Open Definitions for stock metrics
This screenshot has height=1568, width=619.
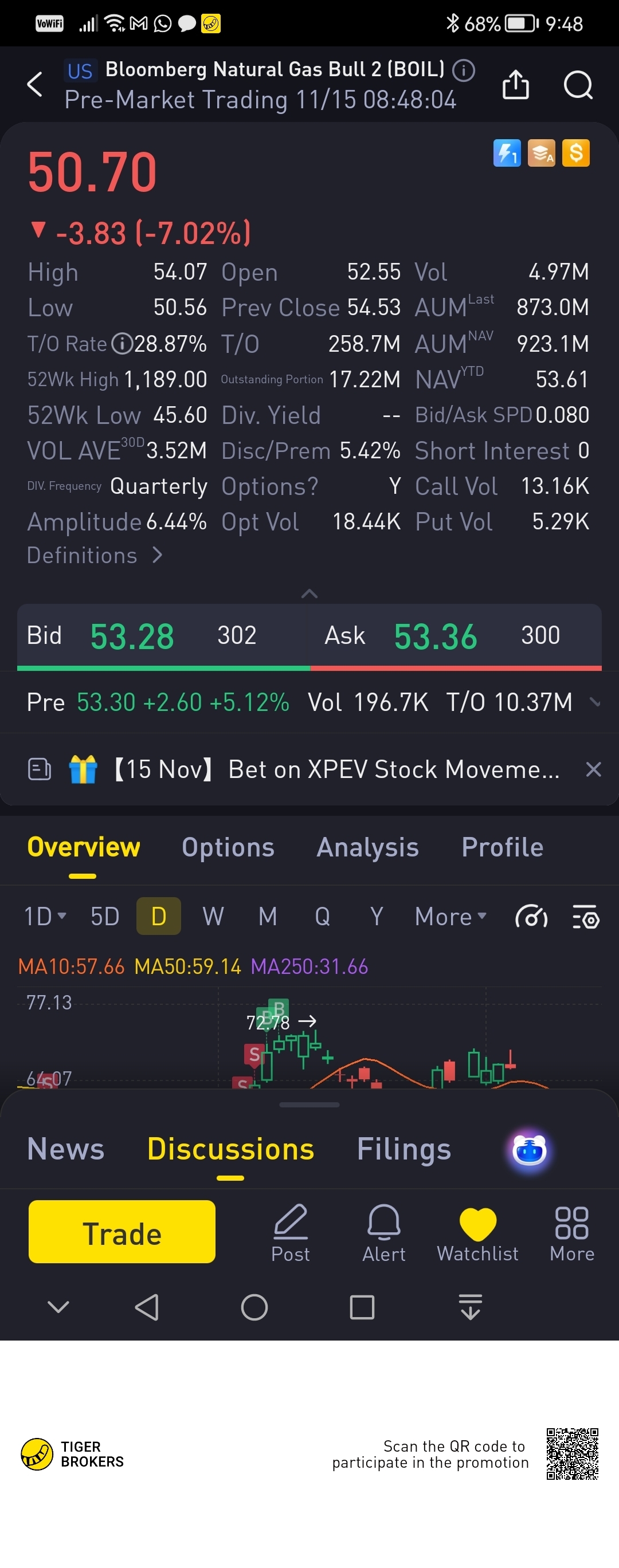95,555
